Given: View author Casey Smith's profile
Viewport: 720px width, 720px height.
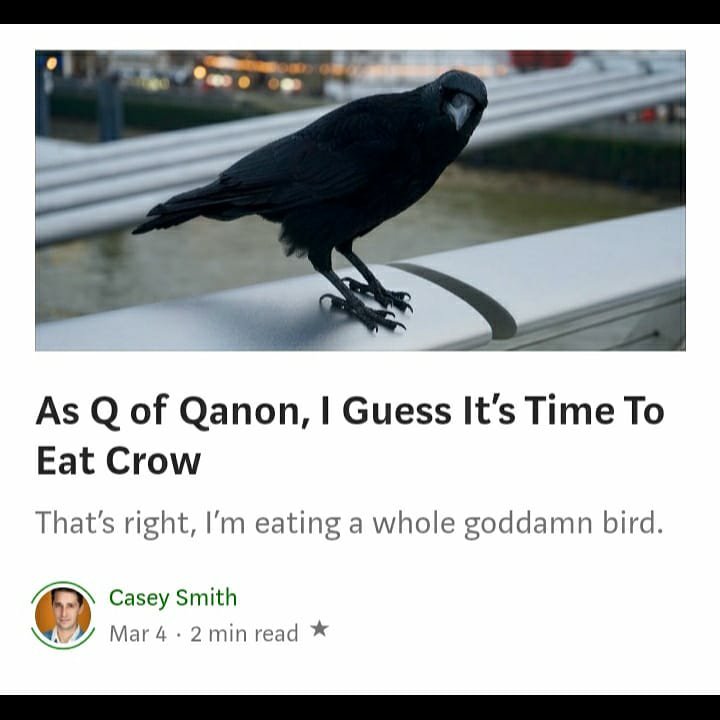Looking at the screenshot, I should (x=173, y=598).
